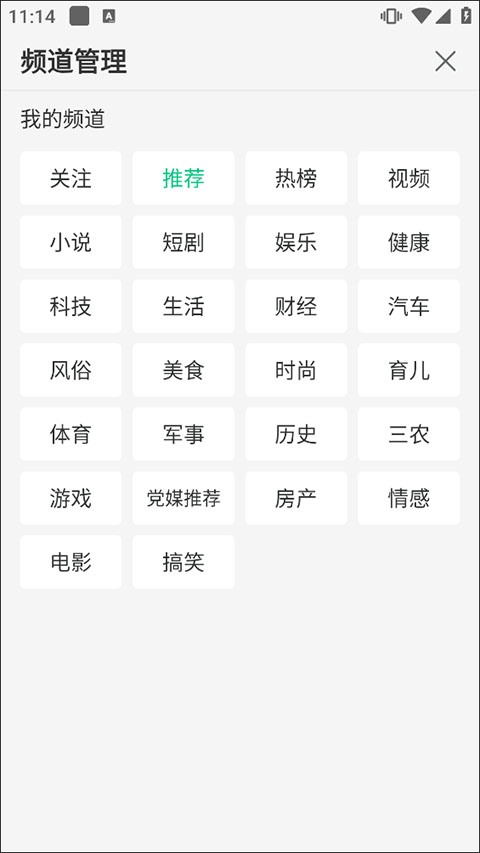Image resolution: width=480 pixels, height=853 pixels.
Task: Select the 健康 channel
Action: pos(409,242)
